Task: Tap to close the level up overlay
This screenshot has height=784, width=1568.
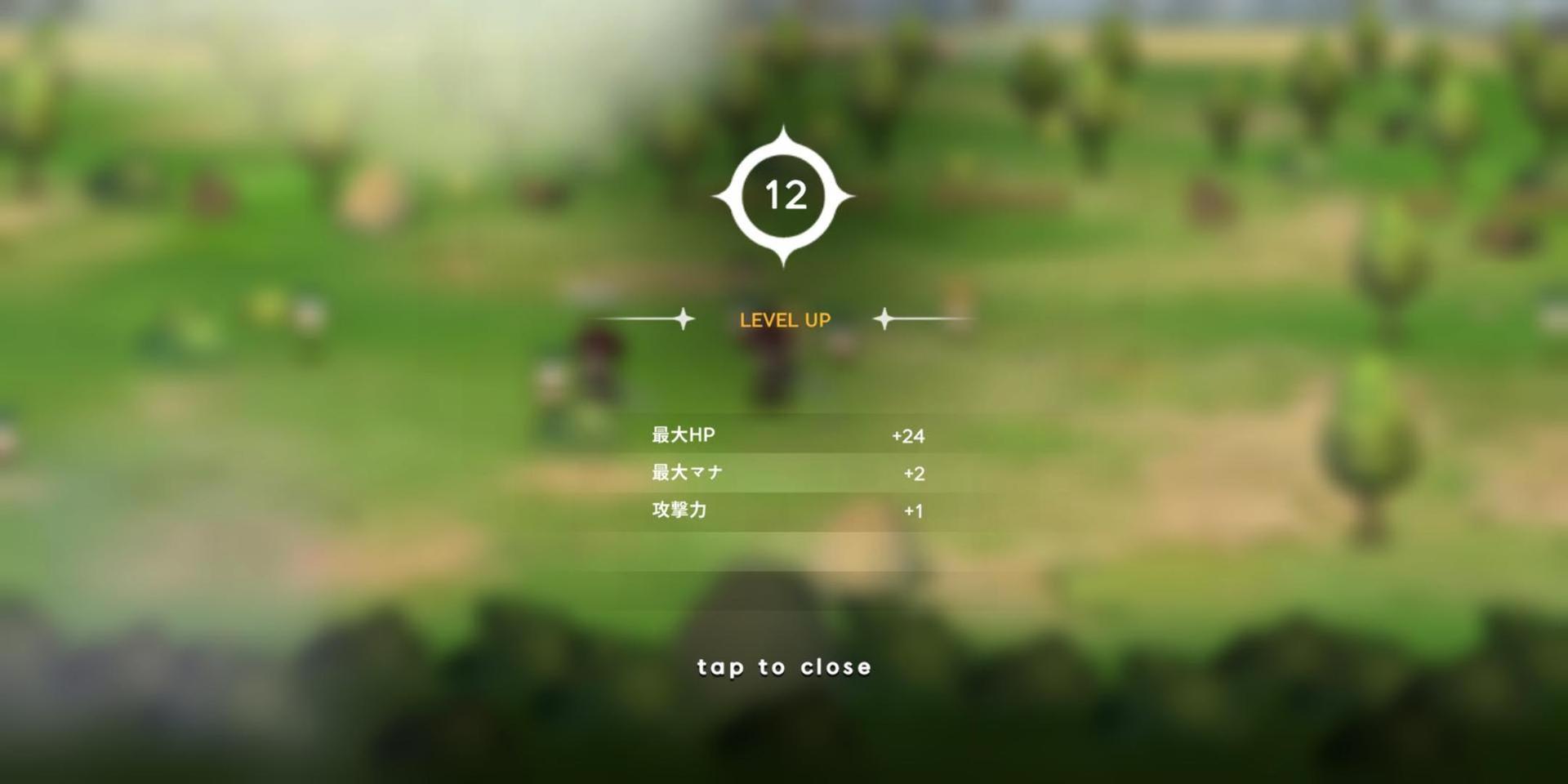Action: click(784, 666)
